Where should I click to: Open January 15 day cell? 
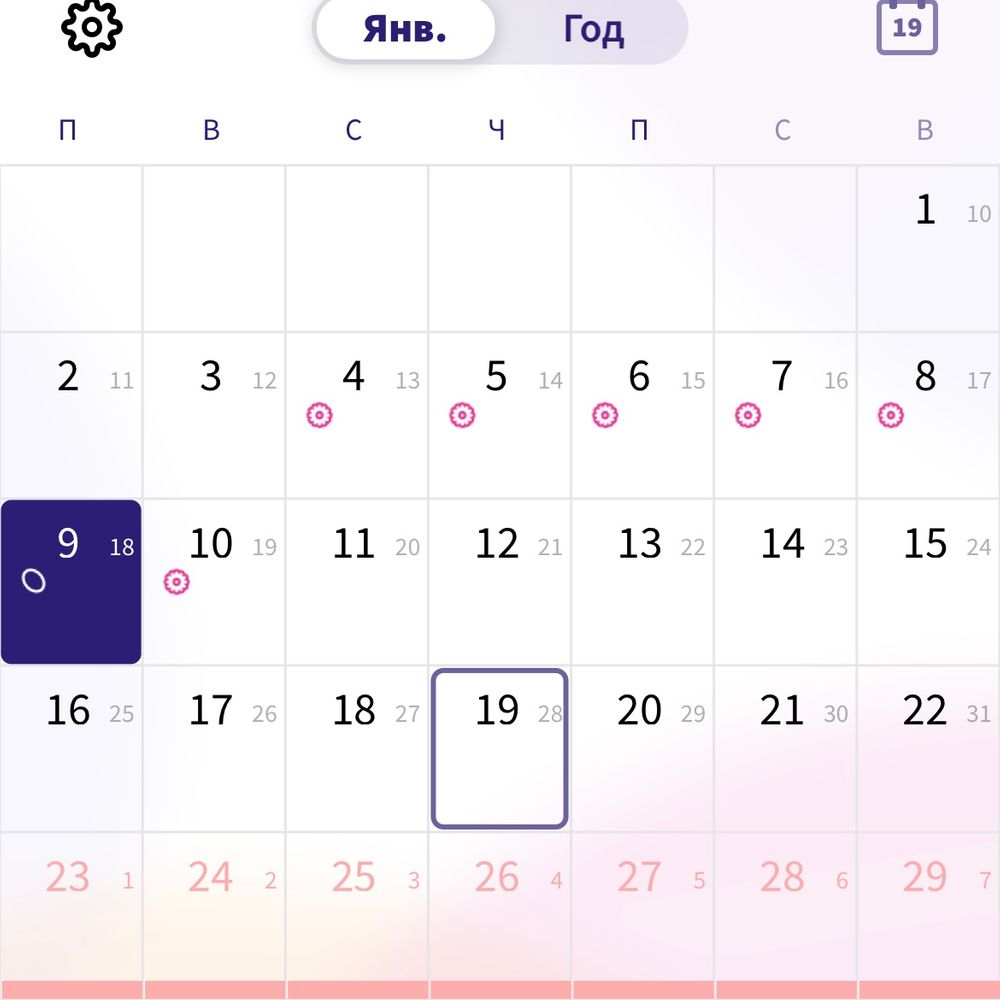tap(928, 581)
